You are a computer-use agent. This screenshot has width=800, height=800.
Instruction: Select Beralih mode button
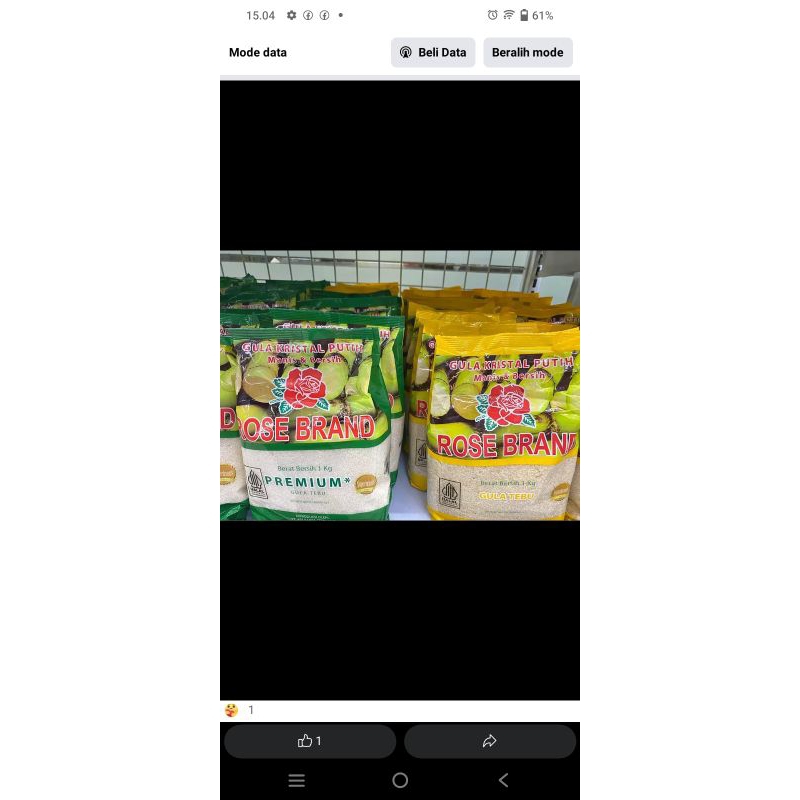[528, 53]
